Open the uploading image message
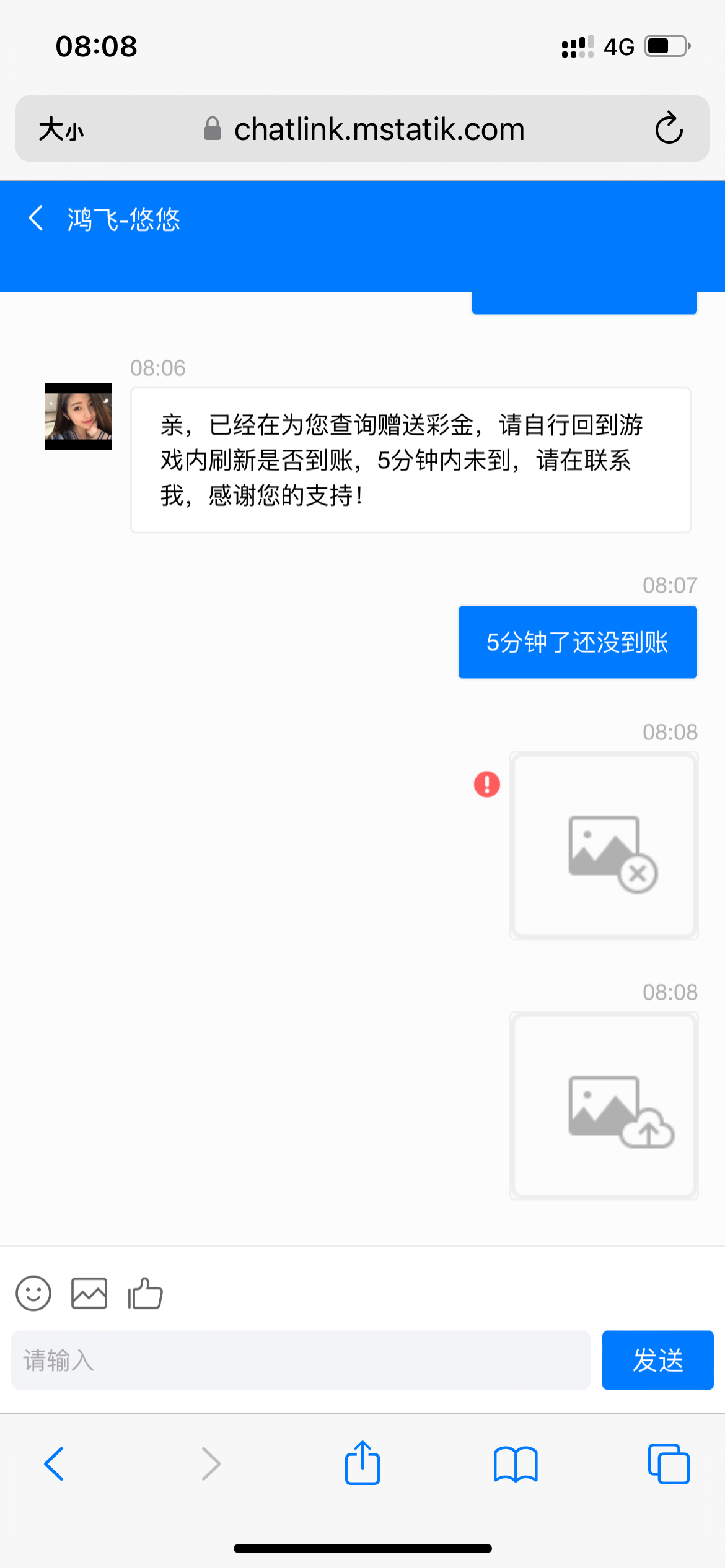Image resolution: width=725 pixels, height=1568 pixels. click(x=604, y=1106)
